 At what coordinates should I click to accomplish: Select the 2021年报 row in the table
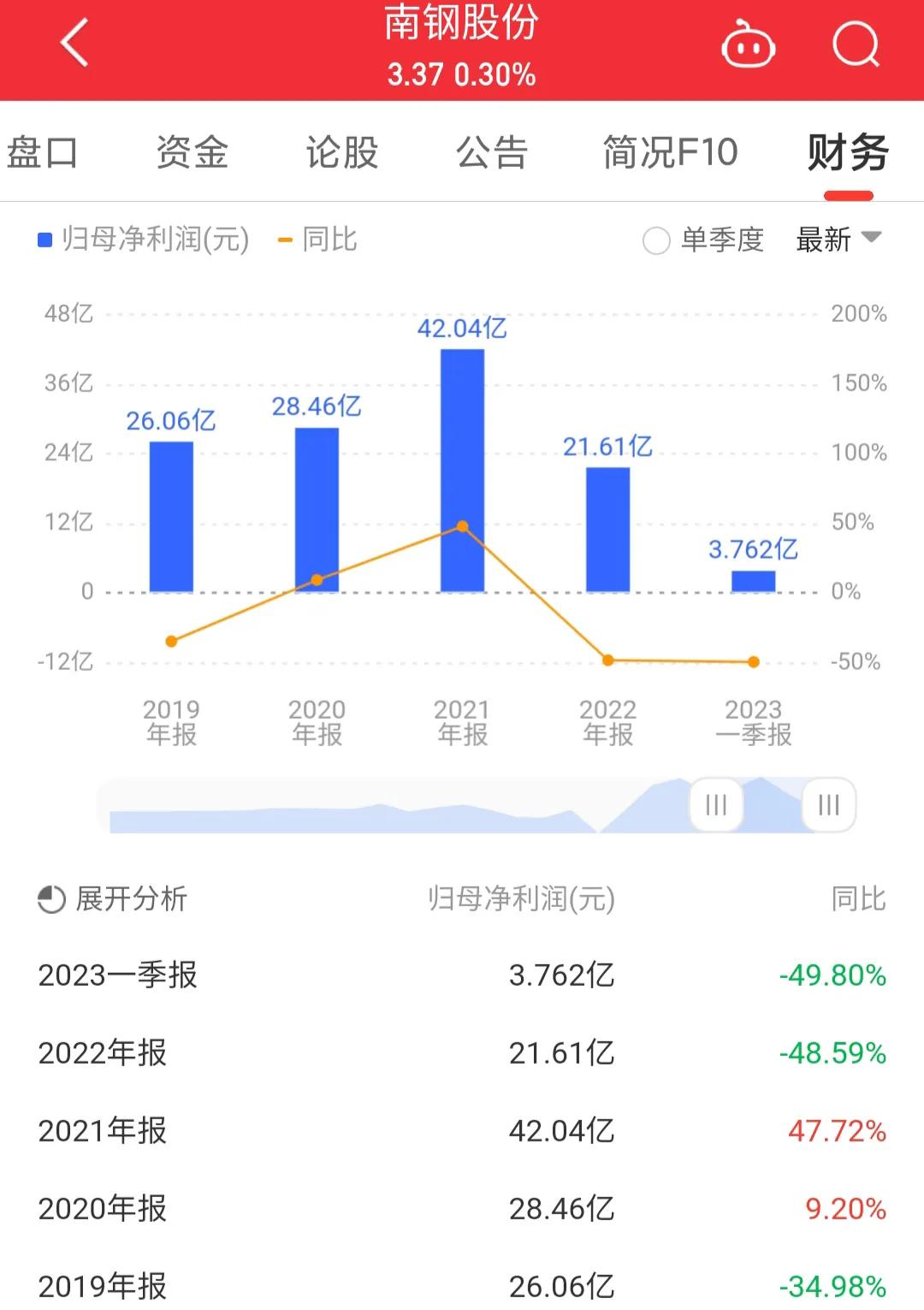pos(462,1131)
